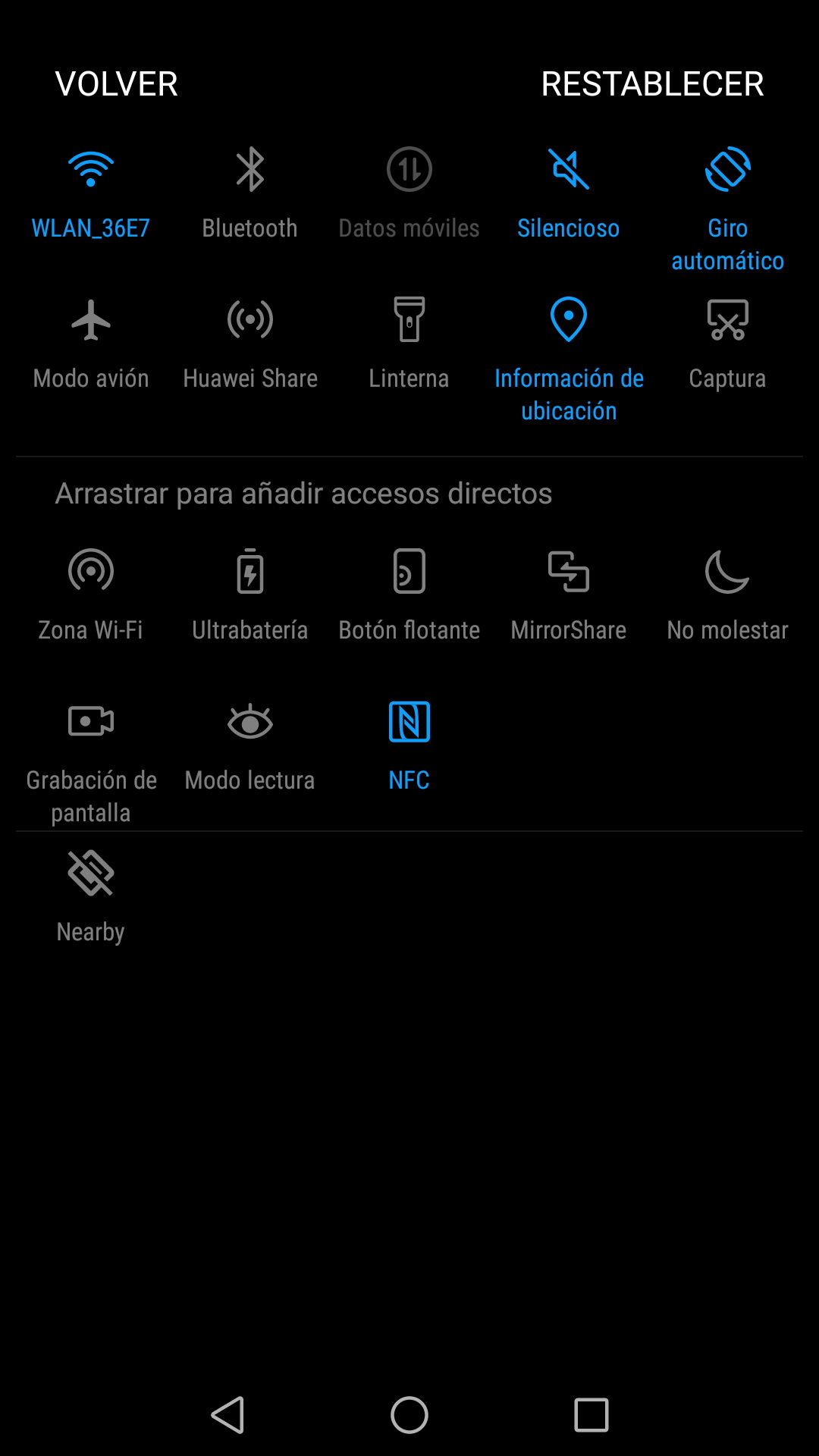
Task: Toggle Información de ubicación
Action: 569,360
